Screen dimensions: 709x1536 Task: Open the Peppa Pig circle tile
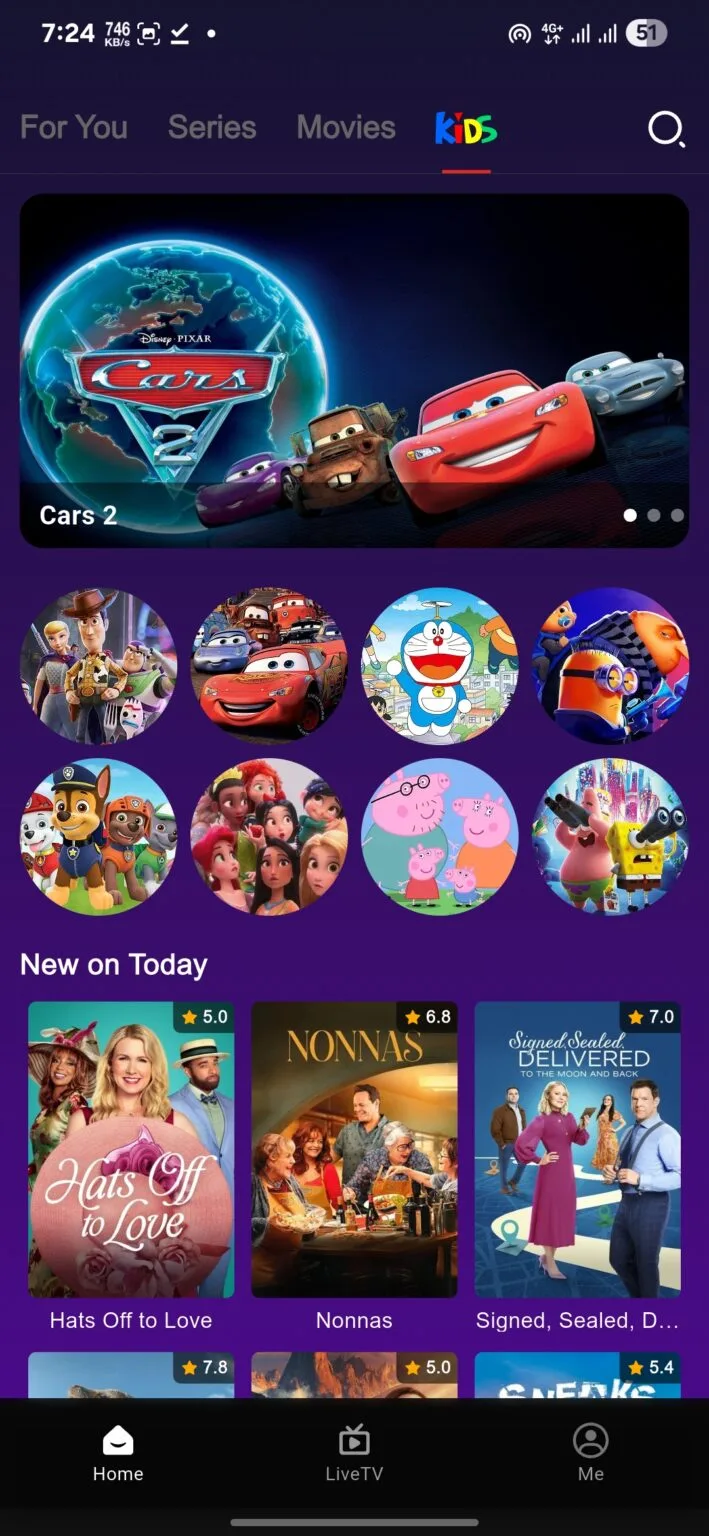tap(440, 837)
